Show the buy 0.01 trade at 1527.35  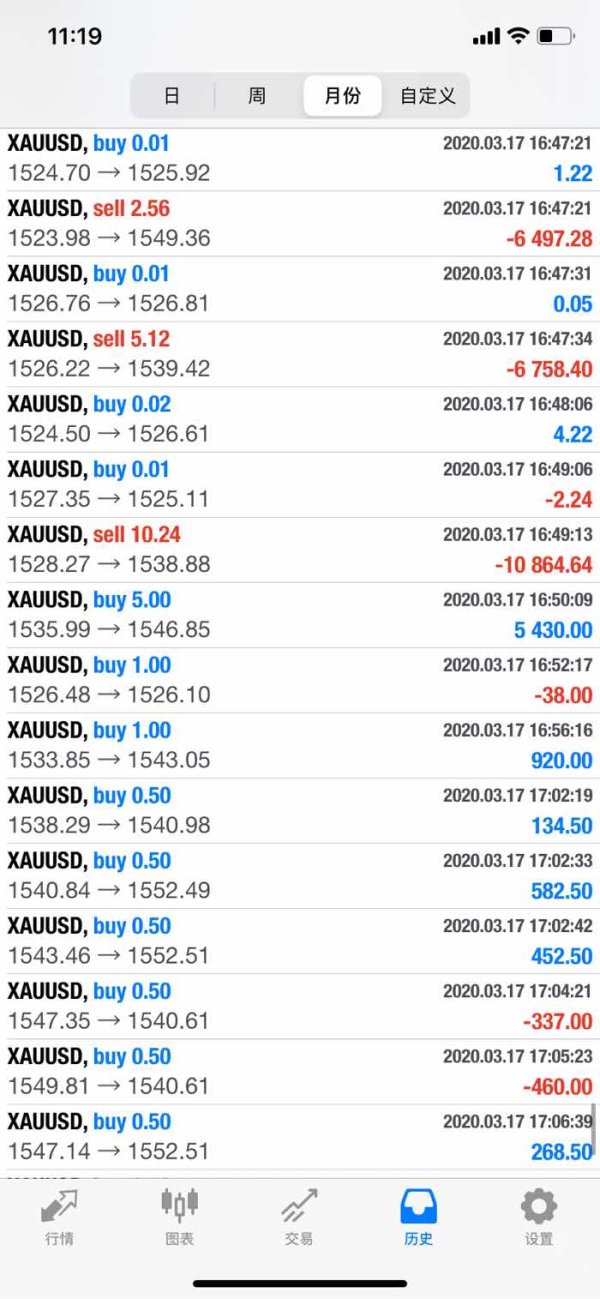[300, 485]
